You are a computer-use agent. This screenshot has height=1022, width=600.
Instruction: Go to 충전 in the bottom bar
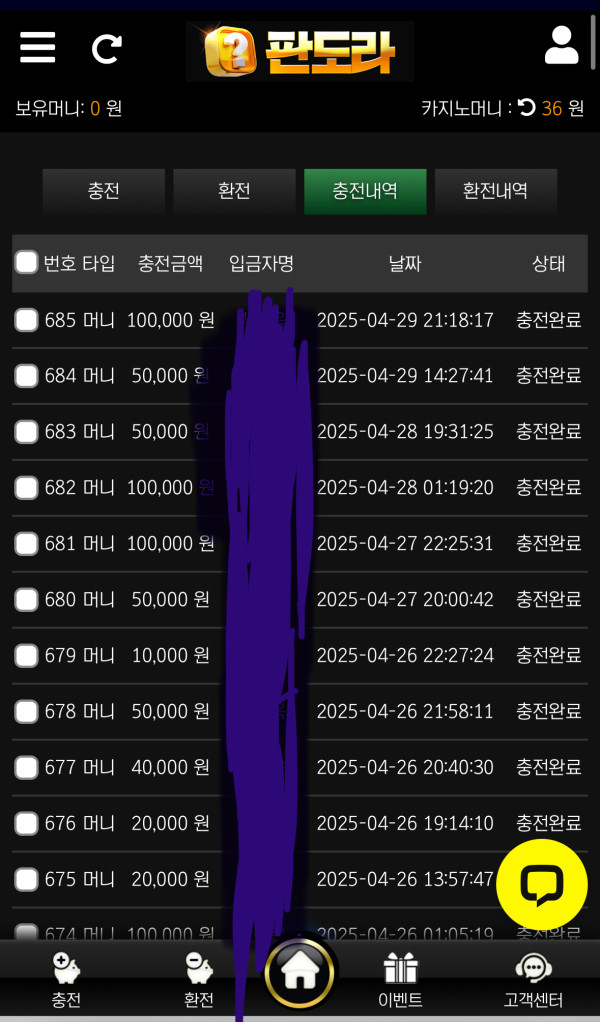(66, 981)
